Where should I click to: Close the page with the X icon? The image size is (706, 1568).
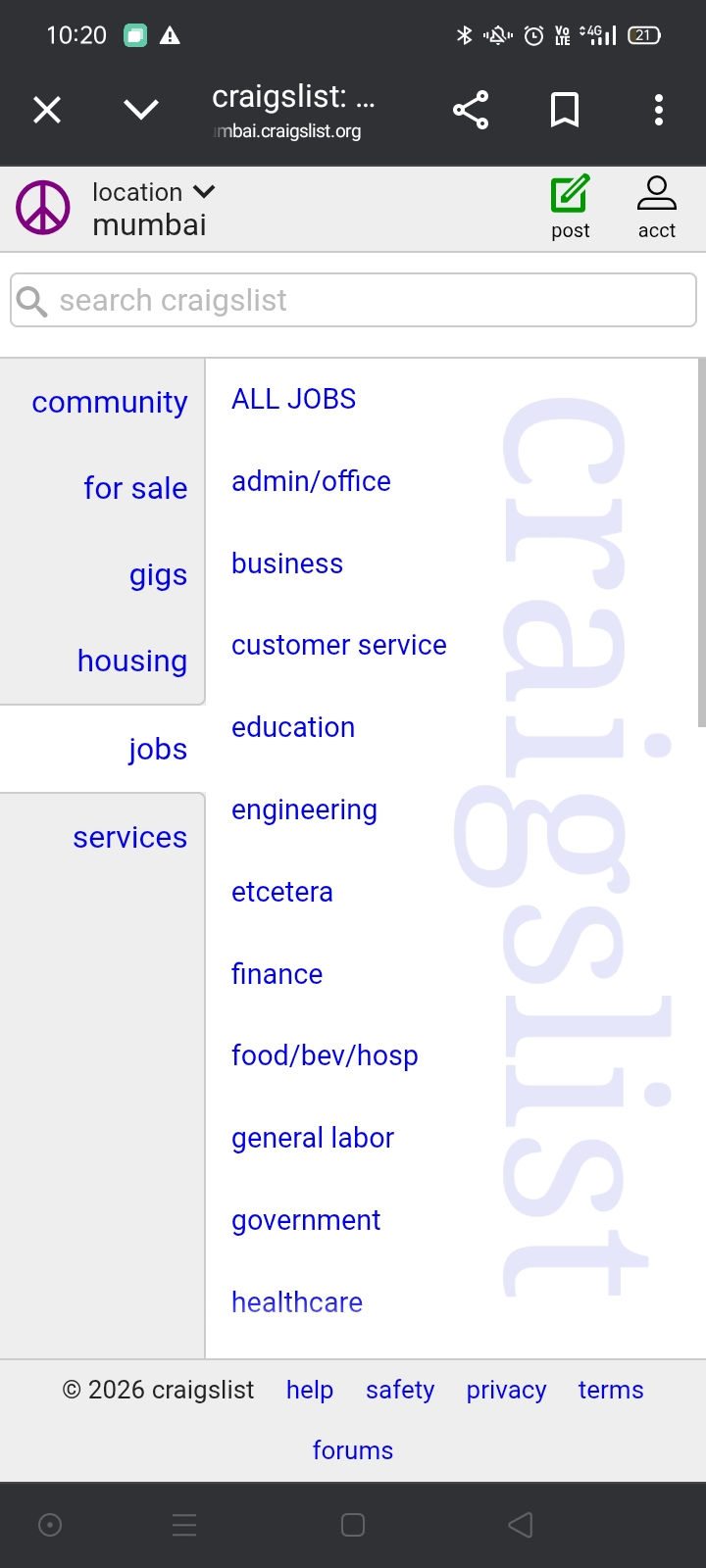point(46,110)
